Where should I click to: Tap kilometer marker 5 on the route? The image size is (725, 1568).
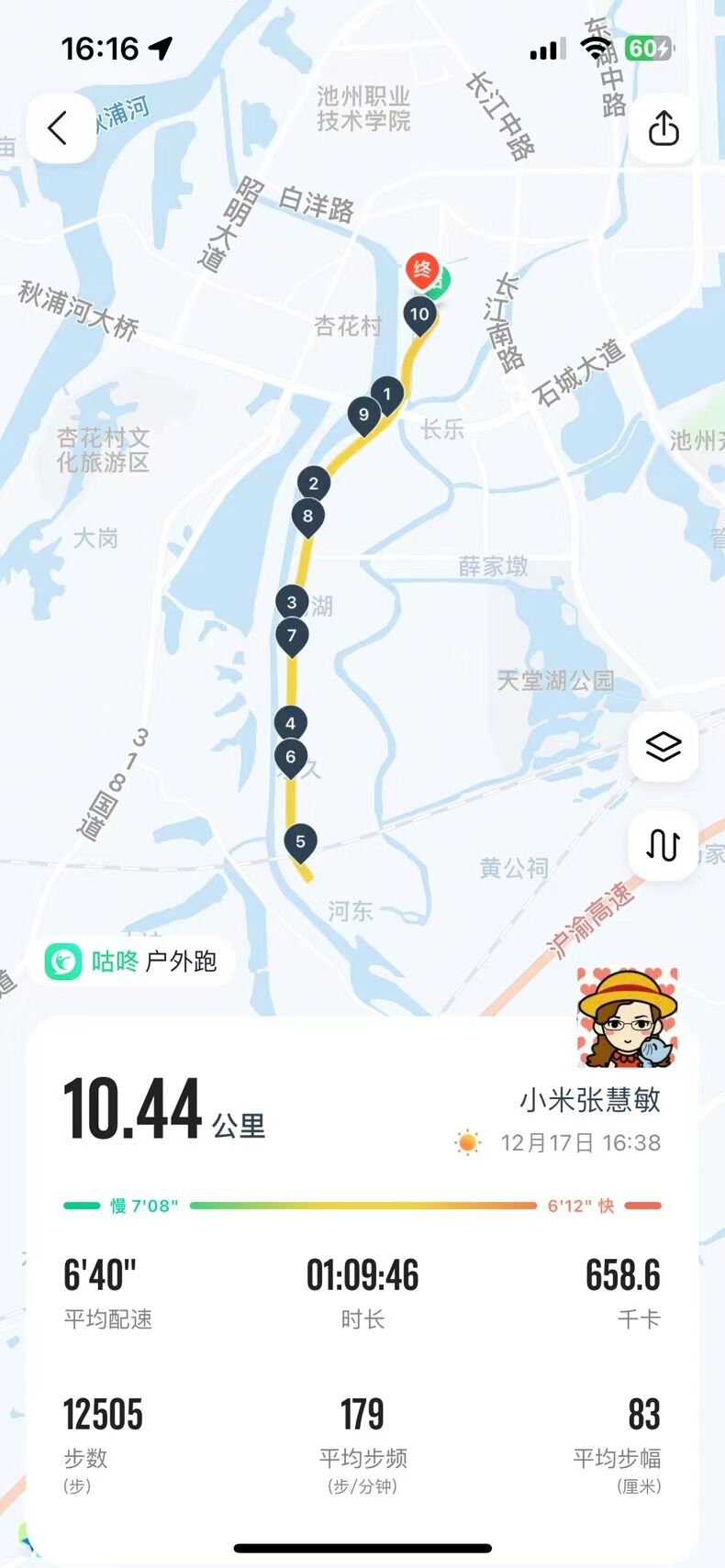click(300, 842)
